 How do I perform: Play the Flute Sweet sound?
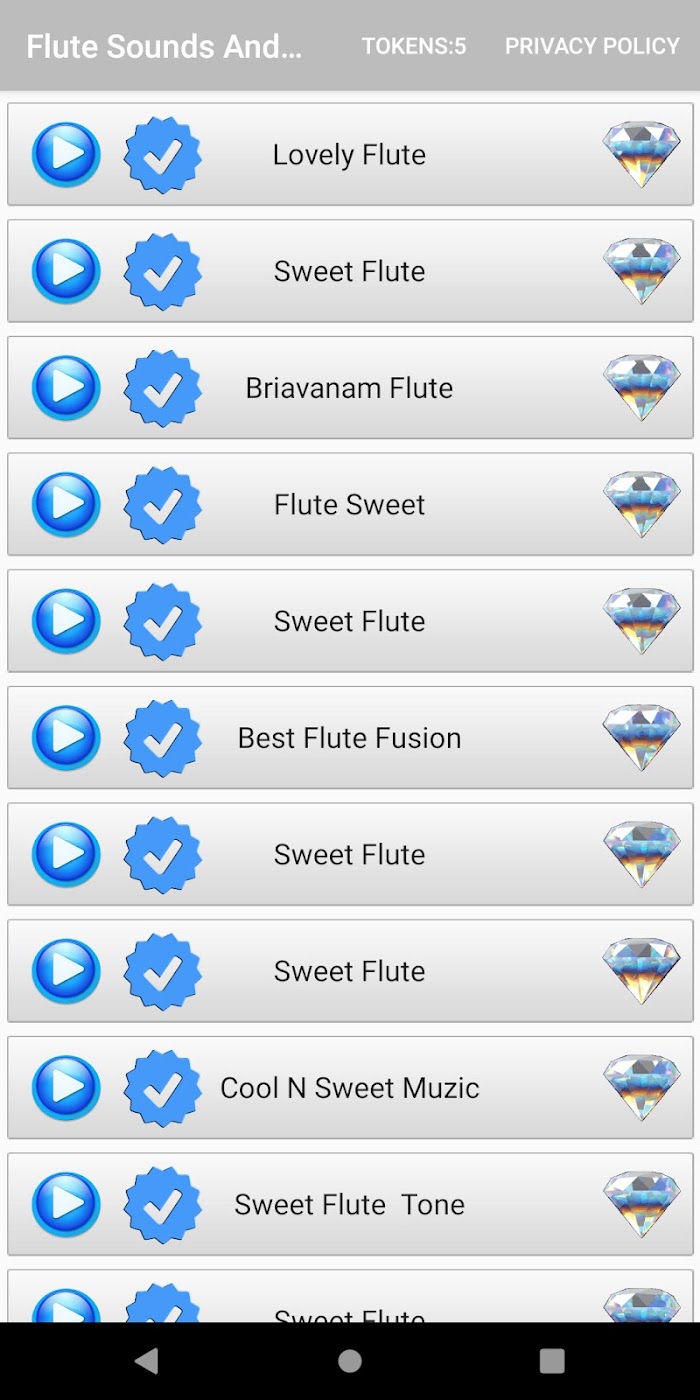point(66,505)
